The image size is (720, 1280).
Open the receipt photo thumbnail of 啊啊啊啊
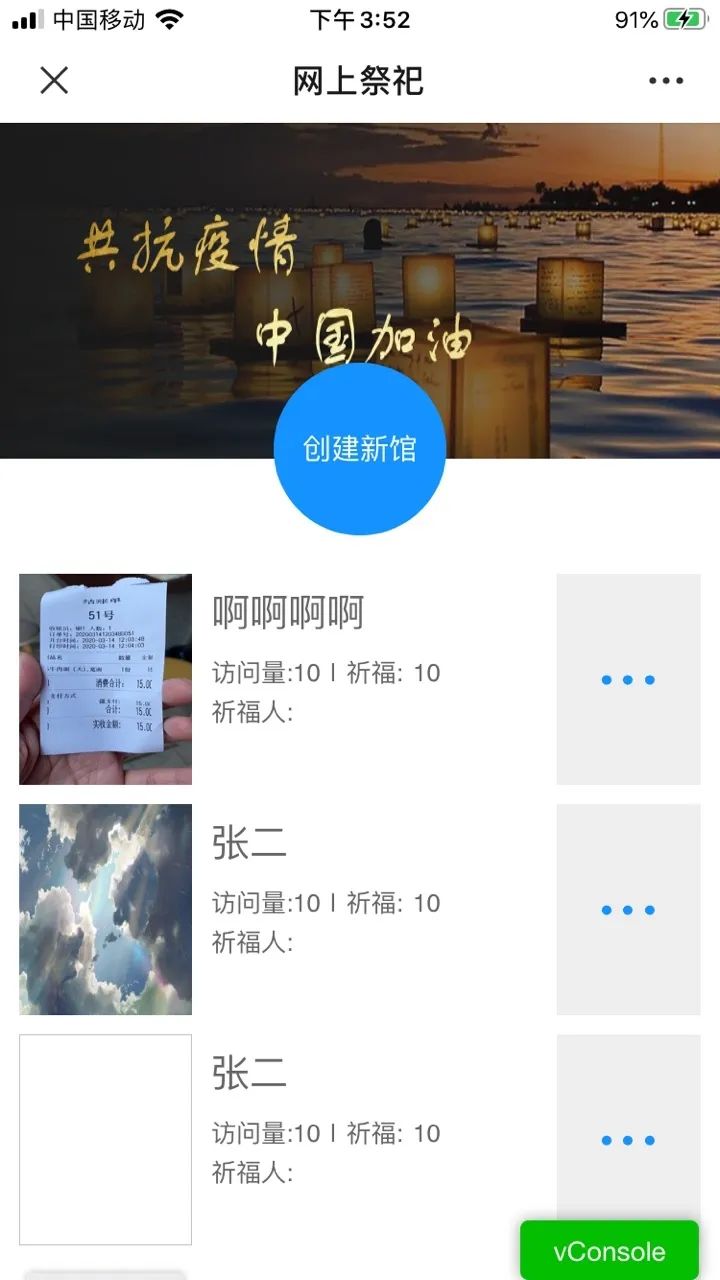104,678
